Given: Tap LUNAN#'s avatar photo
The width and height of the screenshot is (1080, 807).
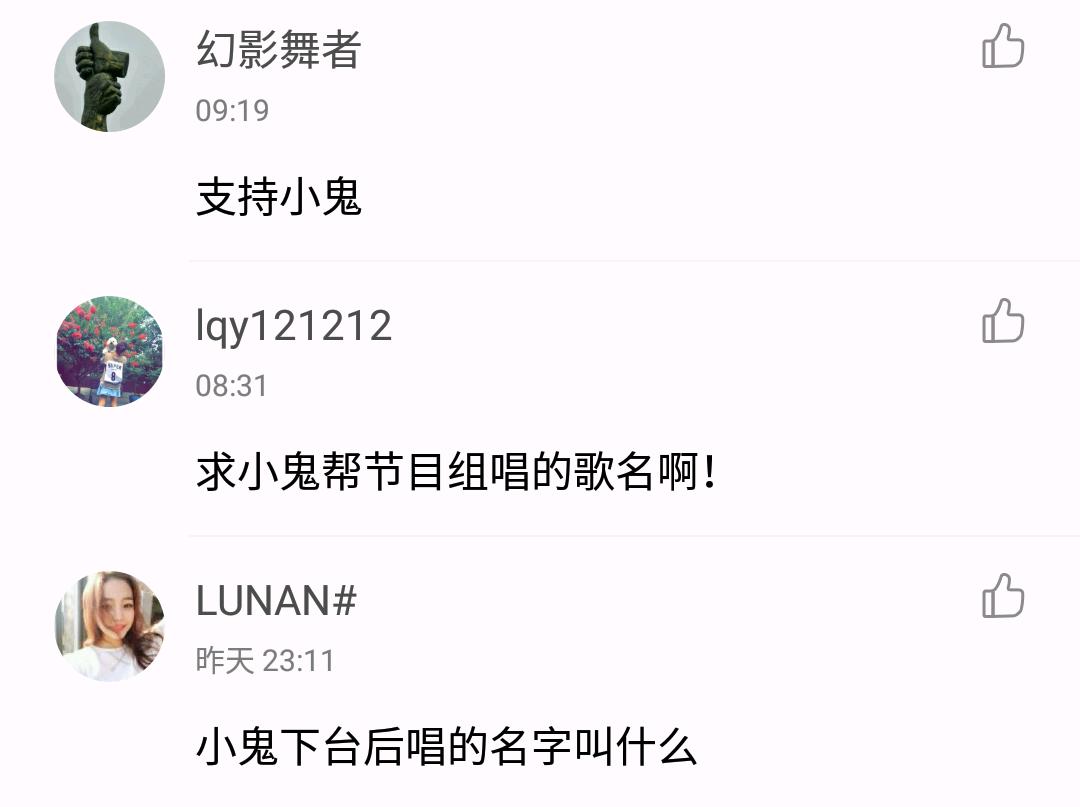Looking at the screenshot, I should click(109, 626).
